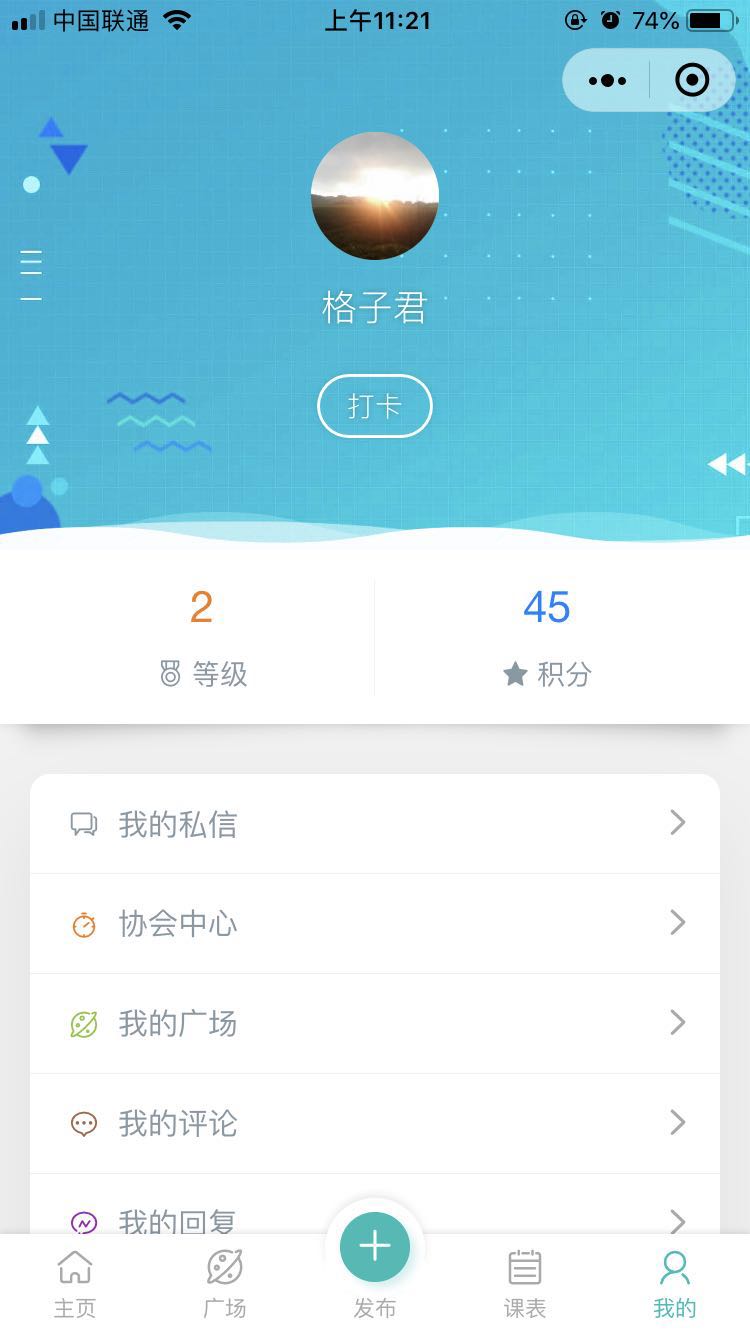Expand the 我的私信 row chevron
The height and width of the screenshot is (1334, 750).
(678, 823)
